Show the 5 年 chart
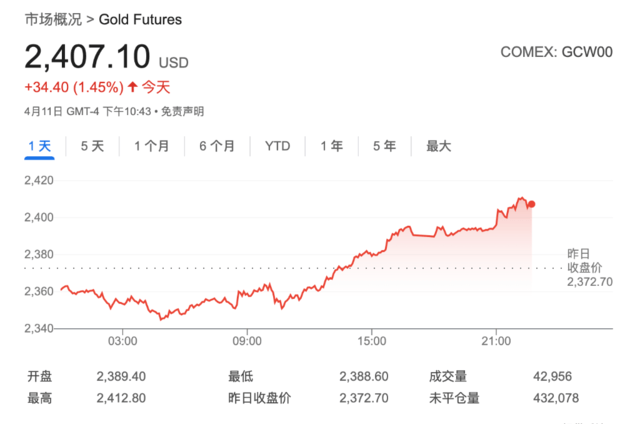Image resolution: width=640 pixels, height=424 pixels. pyautogui.click(x=384, y=146)
